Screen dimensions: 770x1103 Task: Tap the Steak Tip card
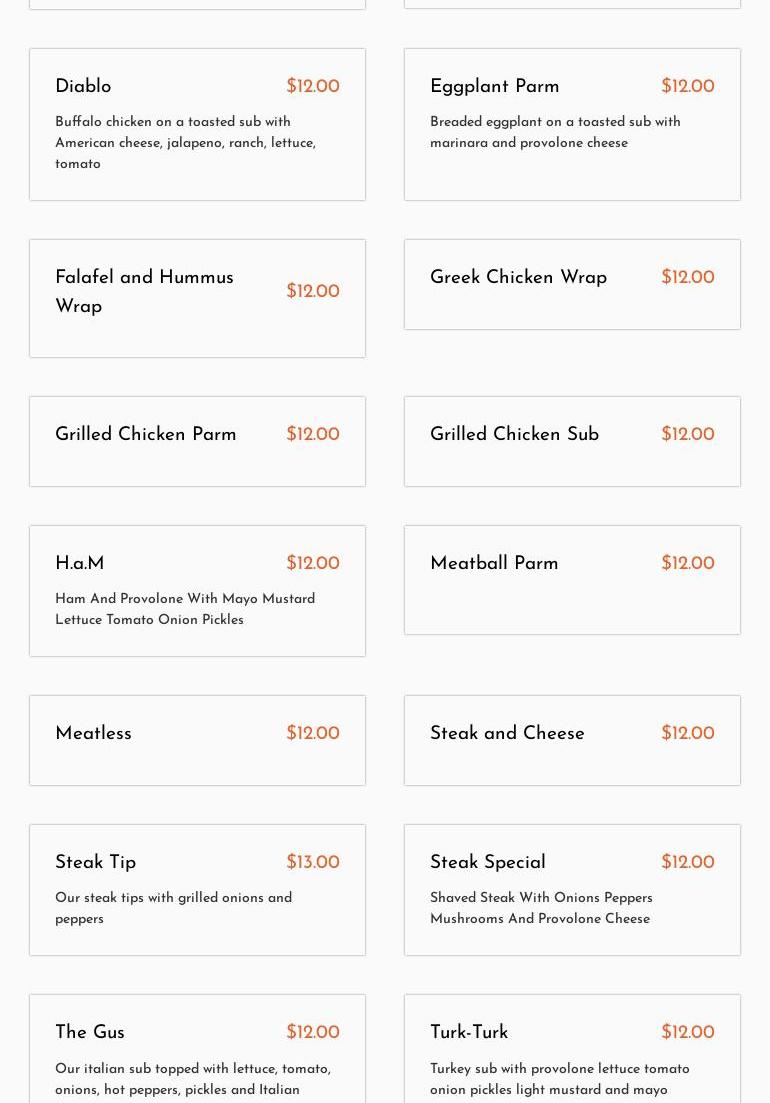(197, 889)
